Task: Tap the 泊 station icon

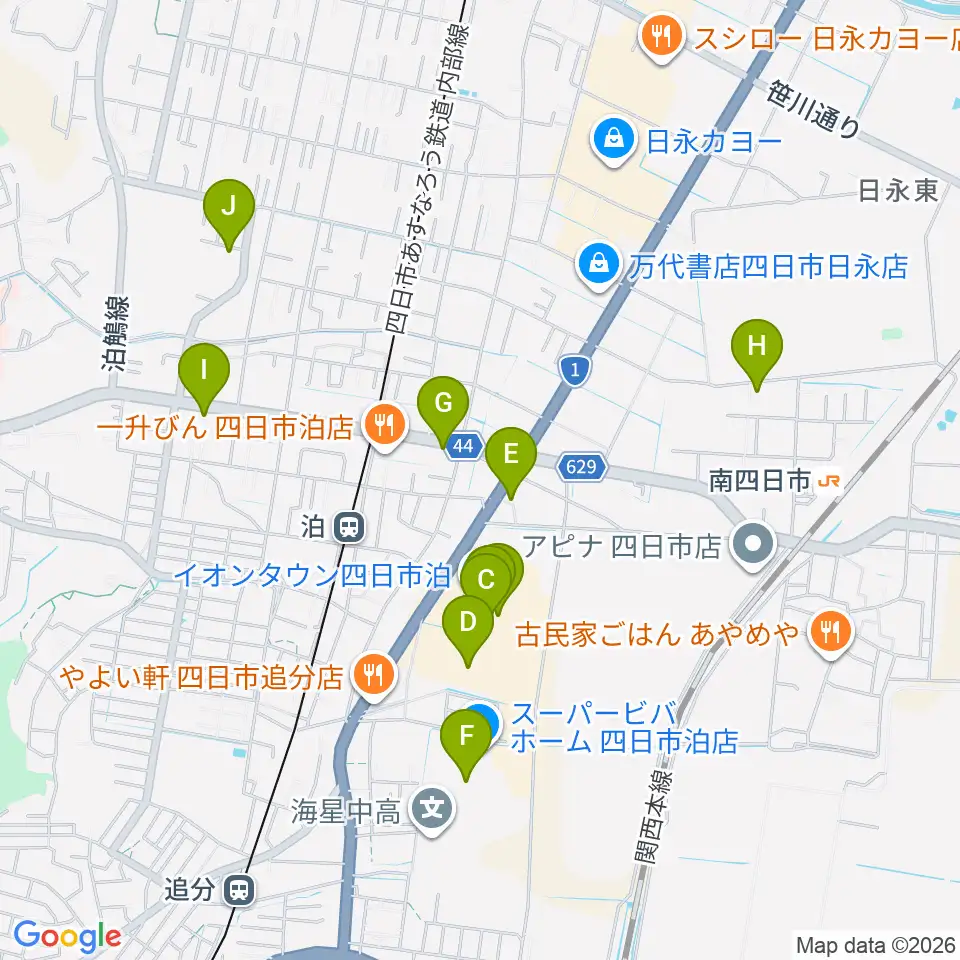Action: coord(349,527)
